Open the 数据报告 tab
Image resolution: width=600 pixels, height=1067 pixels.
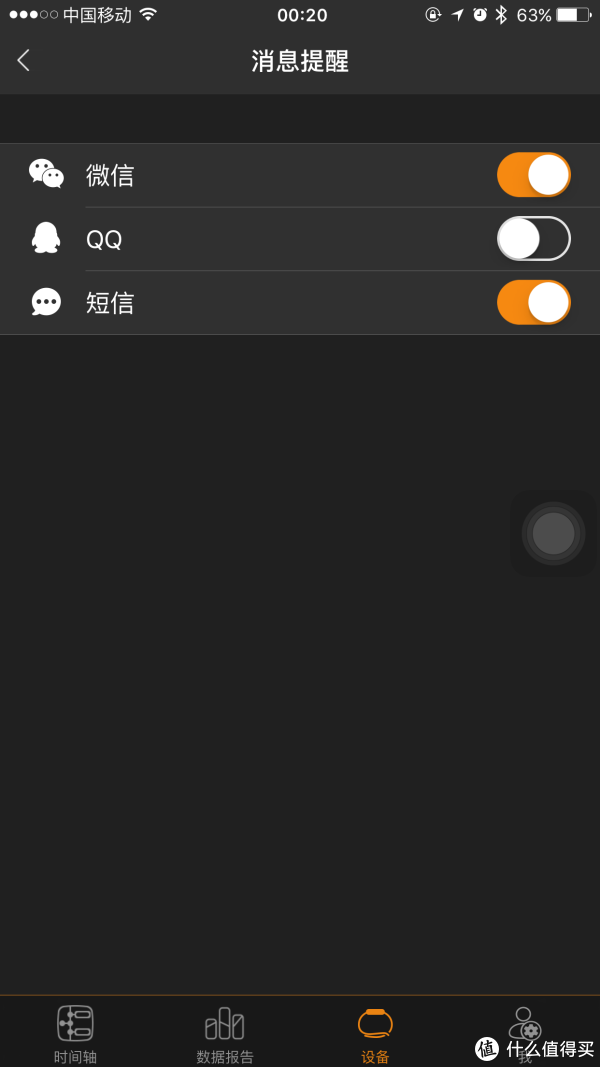pos(225,1032)
